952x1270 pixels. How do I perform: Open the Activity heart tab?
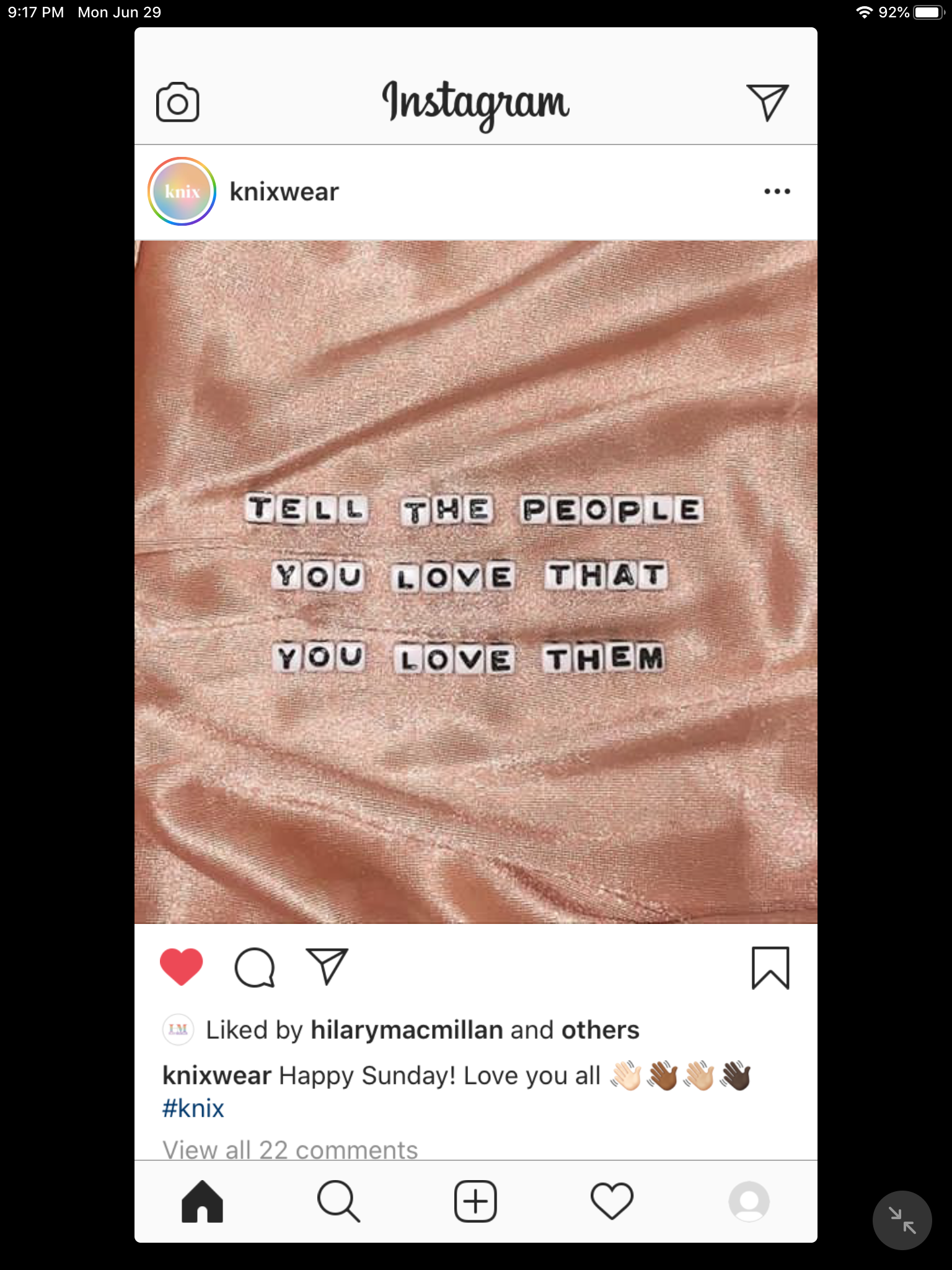point(612,1201)
